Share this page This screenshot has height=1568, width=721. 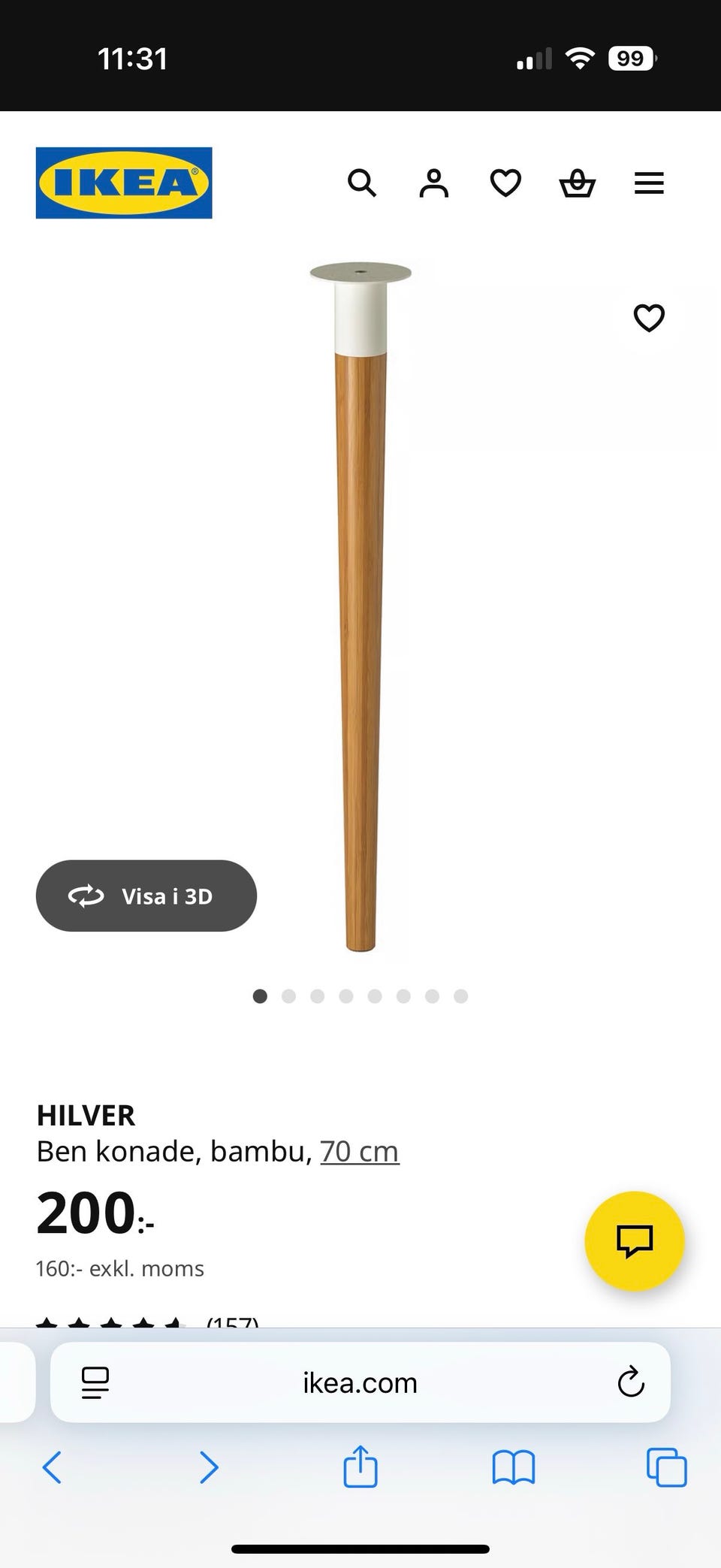tap(360, 1467)
